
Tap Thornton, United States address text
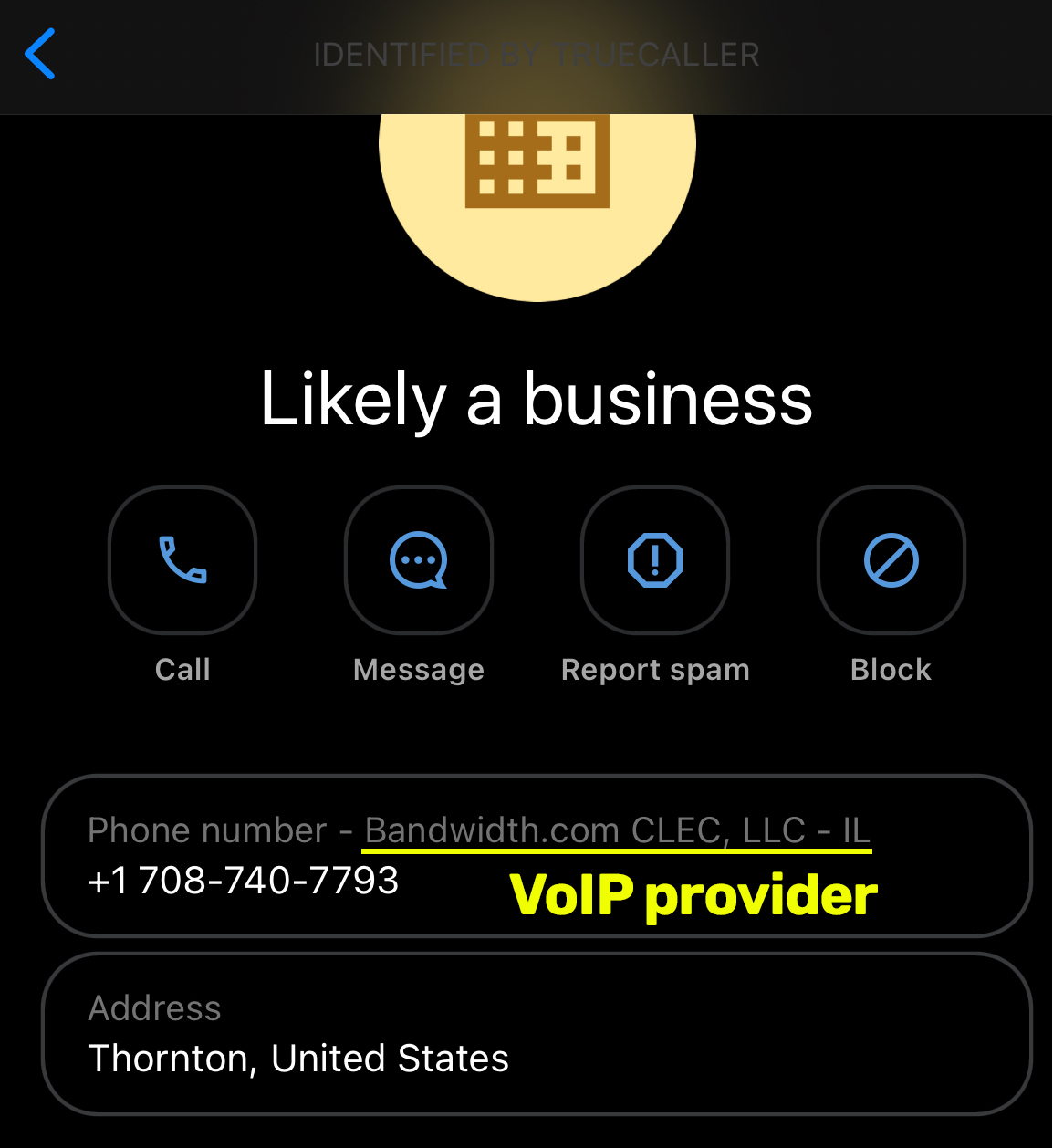(x=298, y=1059)
